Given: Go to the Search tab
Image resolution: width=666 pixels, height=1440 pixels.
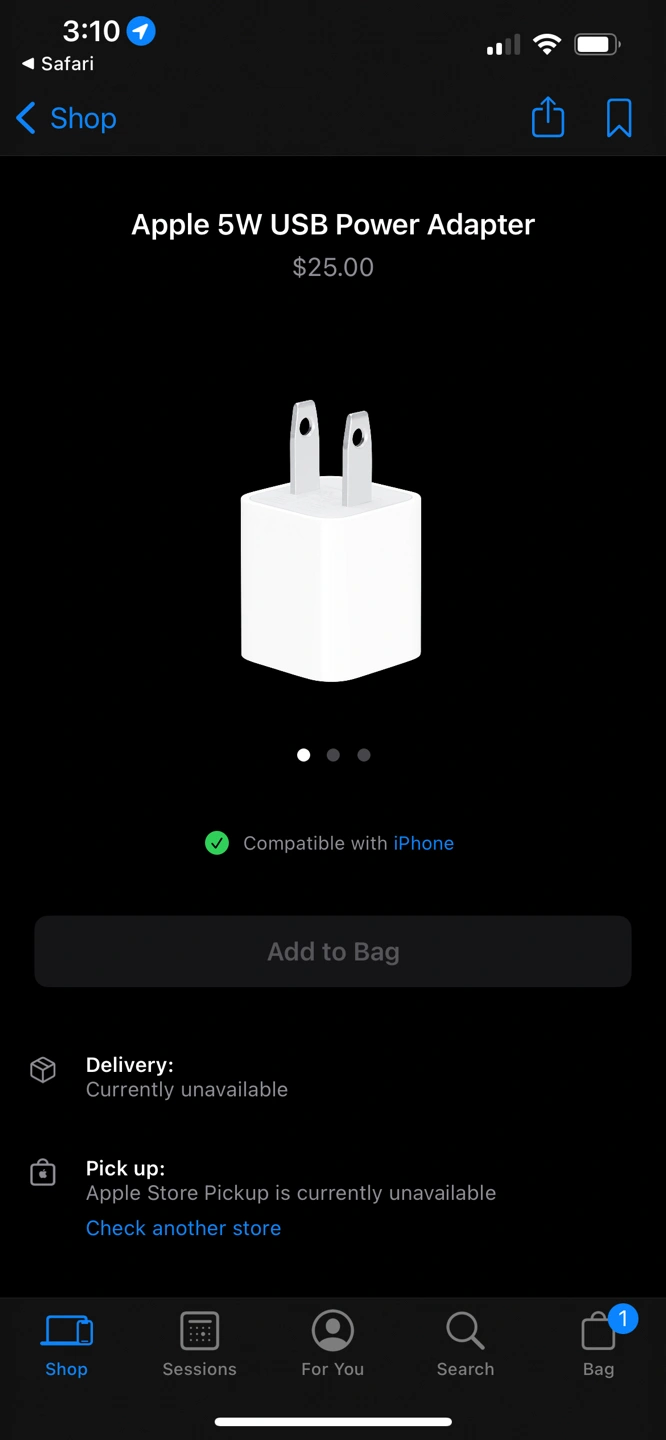Looking at the screenshot, I should point(465,1345).
